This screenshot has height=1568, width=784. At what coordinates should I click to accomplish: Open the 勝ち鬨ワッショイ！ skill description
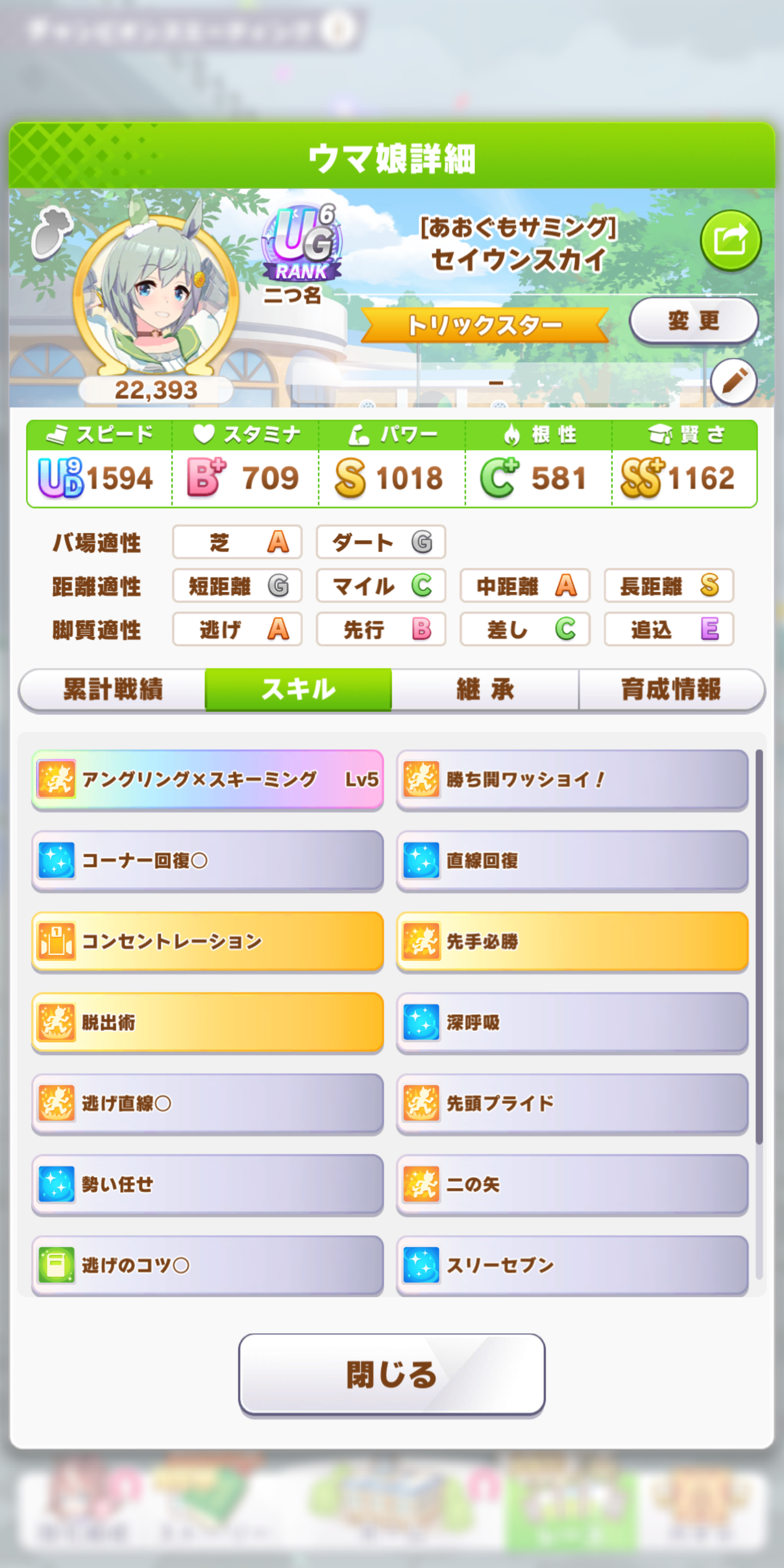tap(572, 779)
